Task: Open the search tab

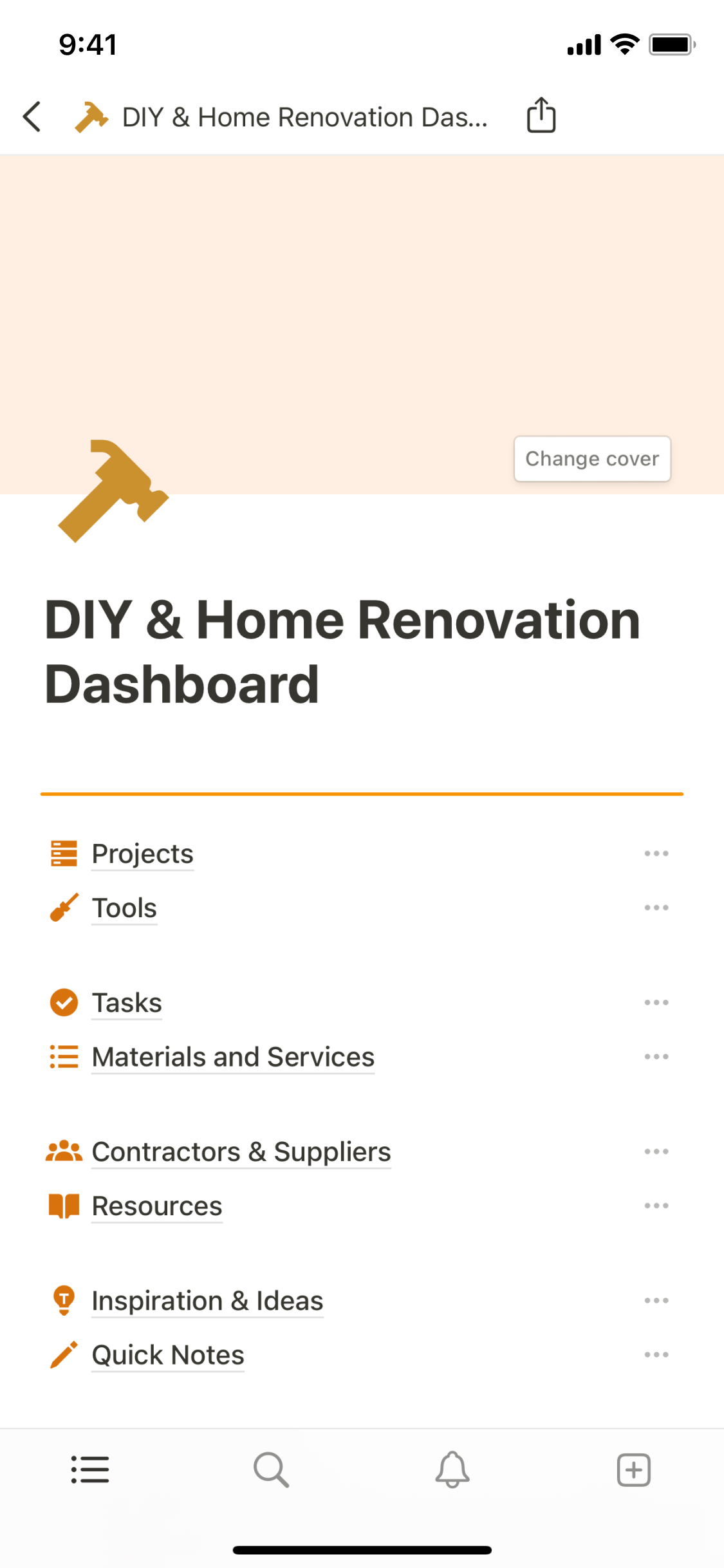Action: coord(271,1470)
